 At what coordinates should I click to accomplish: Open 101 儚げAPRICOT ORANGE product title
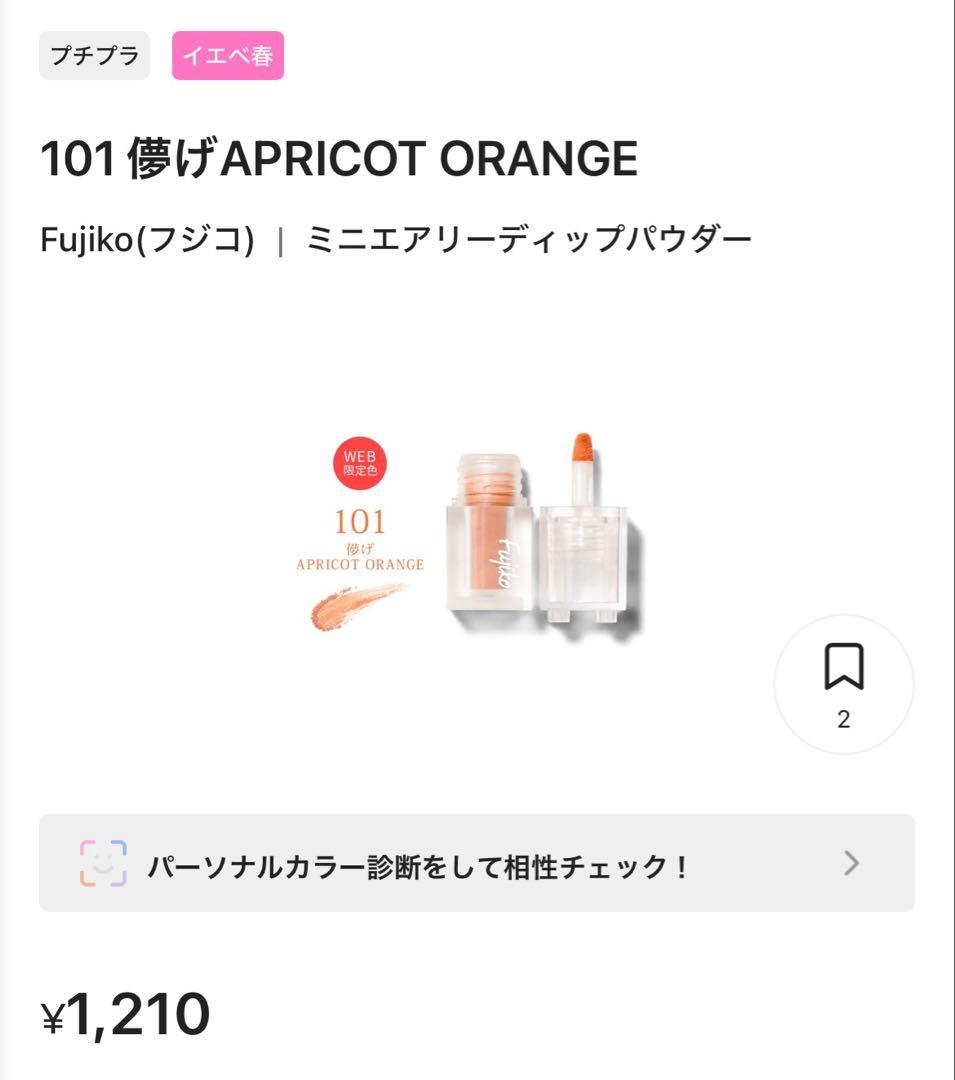[x=338, y=157]
